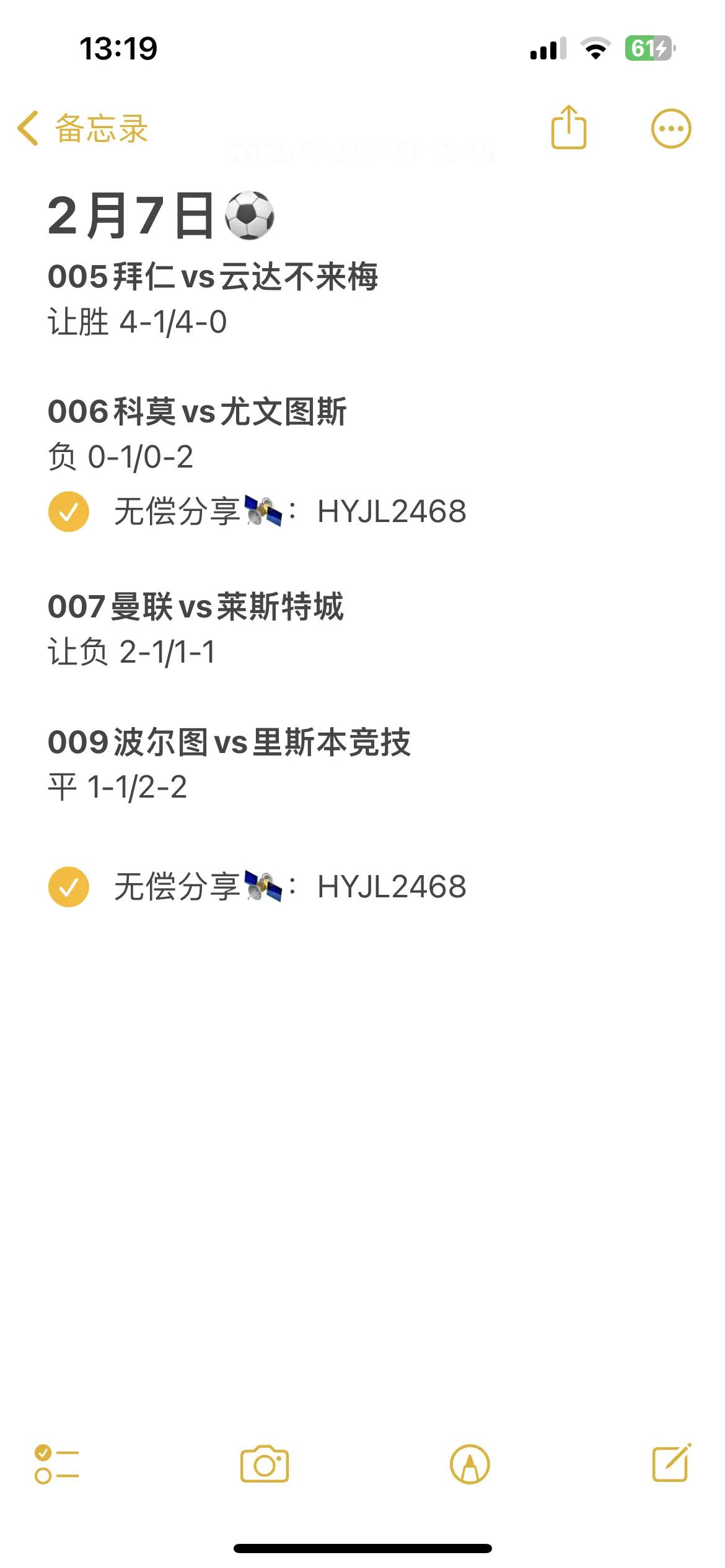Compose a new note
The image size is (725, 1568).
[672, 1463]
